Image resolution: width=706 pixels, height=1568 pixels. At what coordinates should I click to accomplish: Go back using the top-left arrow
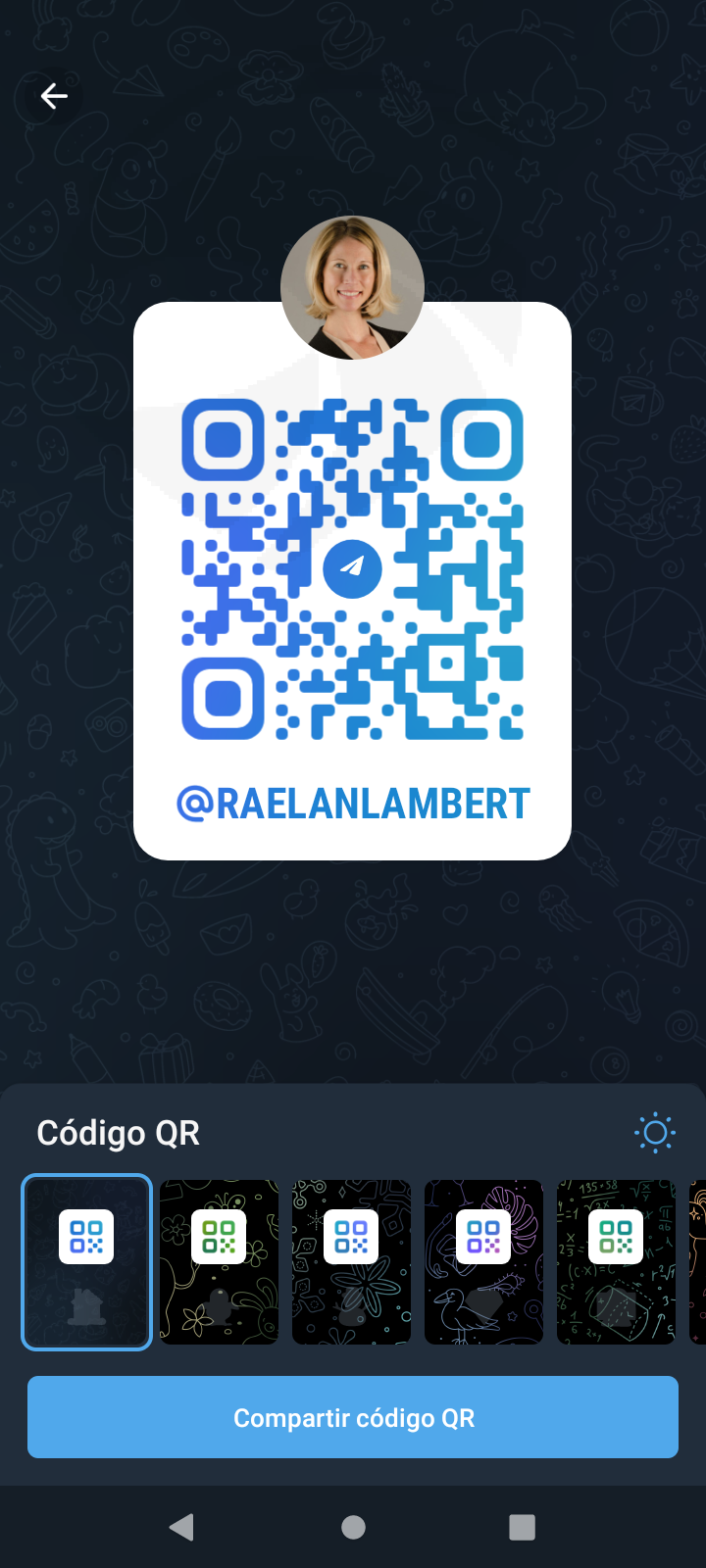(x=54, y=96)
